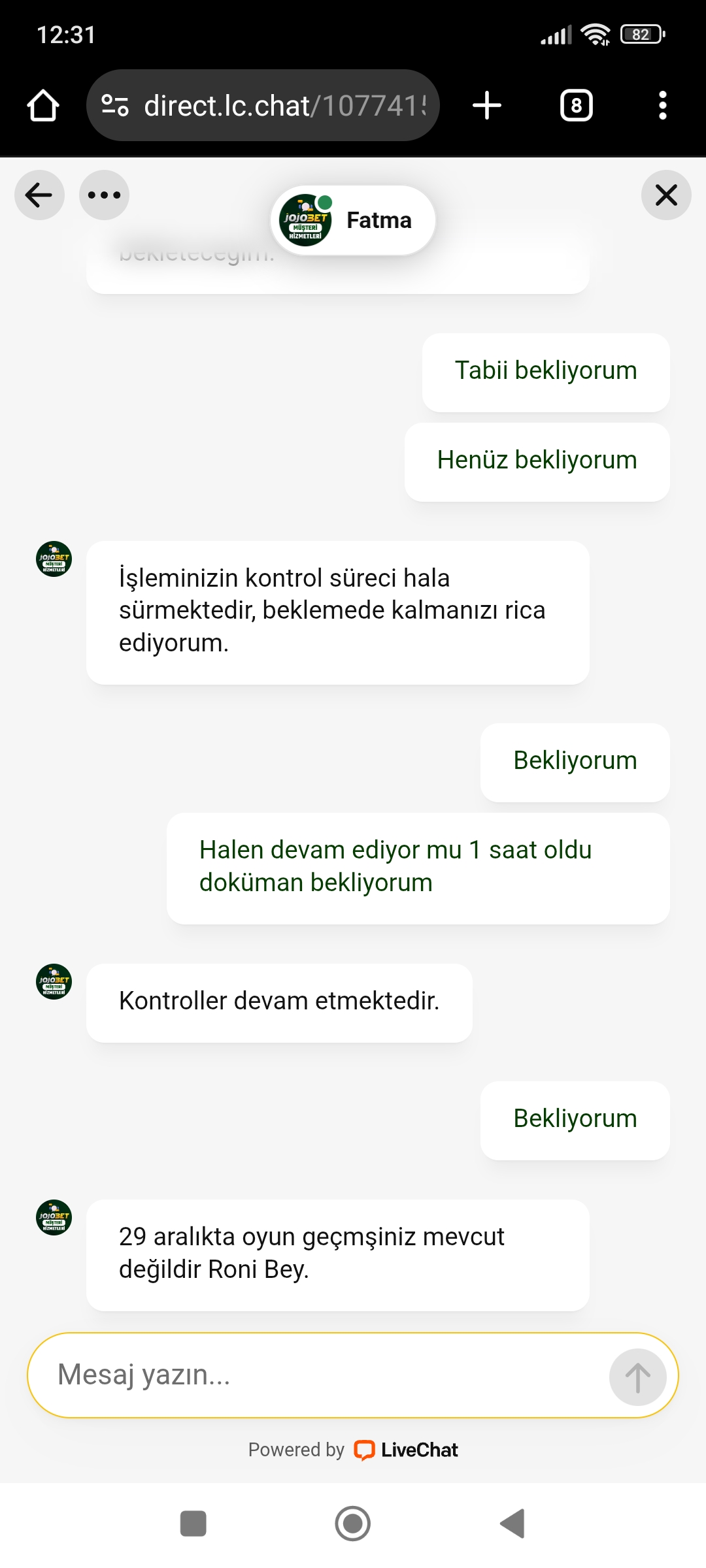Image resolution: width=706 pixels, height=1568 pixels.
Task: Open the LiveChat powered-by link
Action: click(405, 1450)
